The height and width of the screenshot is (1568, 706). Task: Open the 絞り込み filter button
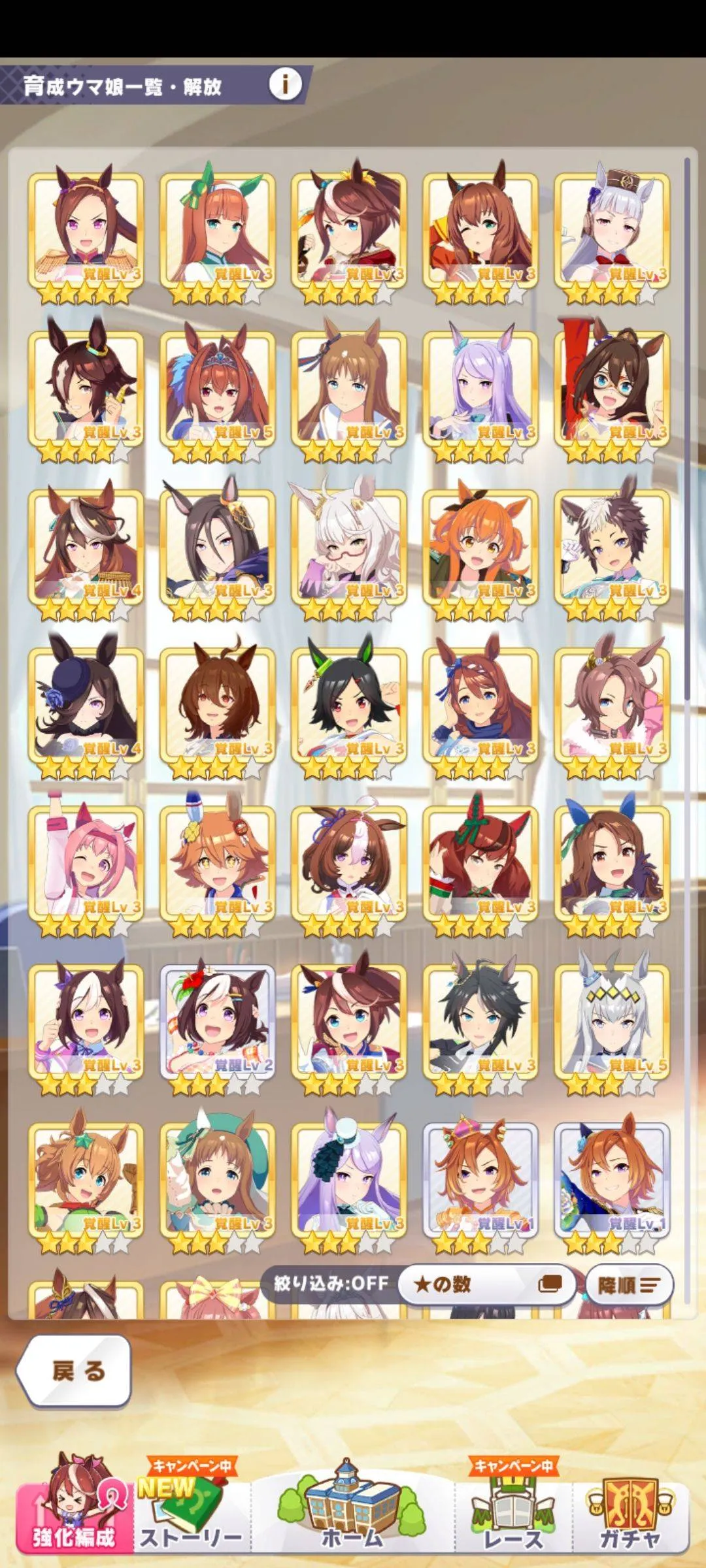(x=330, y=1283)
